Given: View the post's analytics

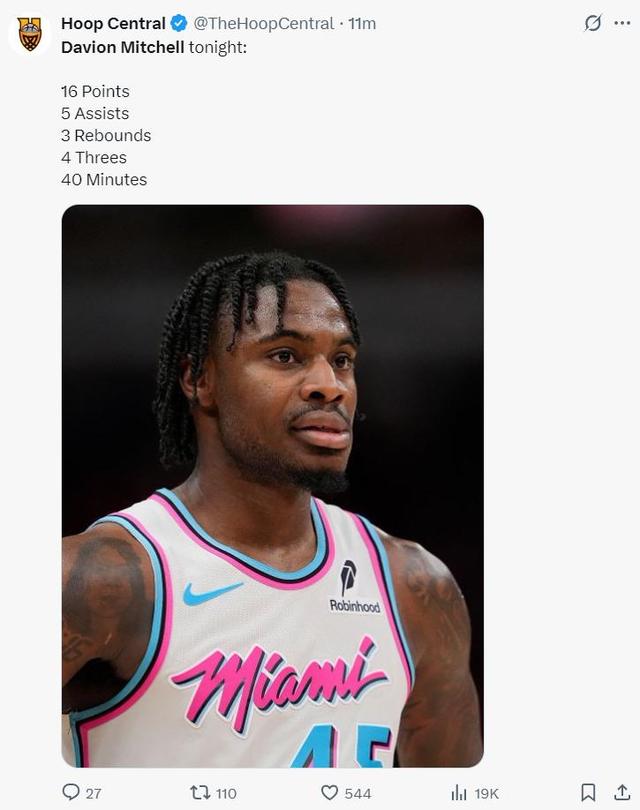Looking at the screenshot, I should point(459,792).
